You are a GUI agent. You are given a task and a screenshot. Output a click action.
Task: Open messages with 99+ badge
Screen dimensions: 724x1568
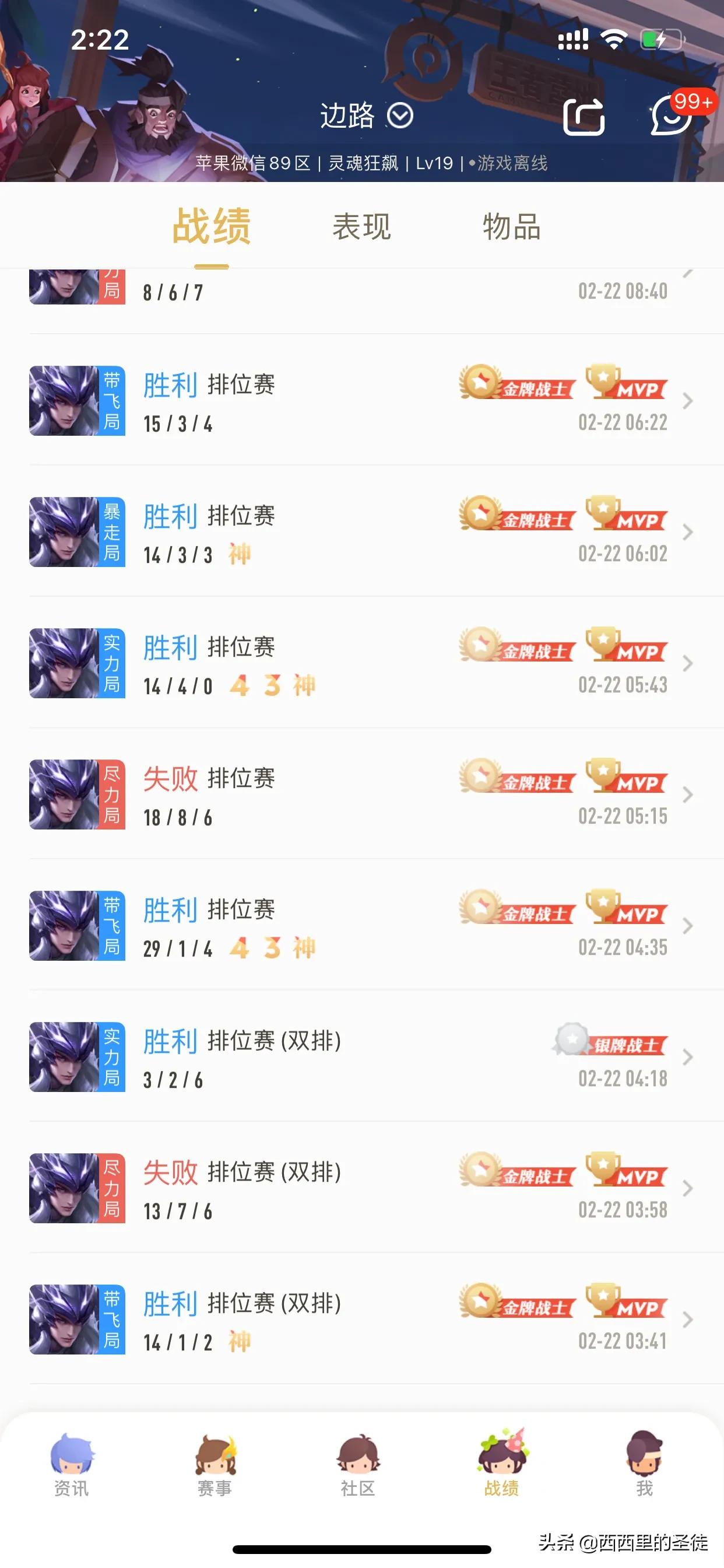[x=672, y=116]
